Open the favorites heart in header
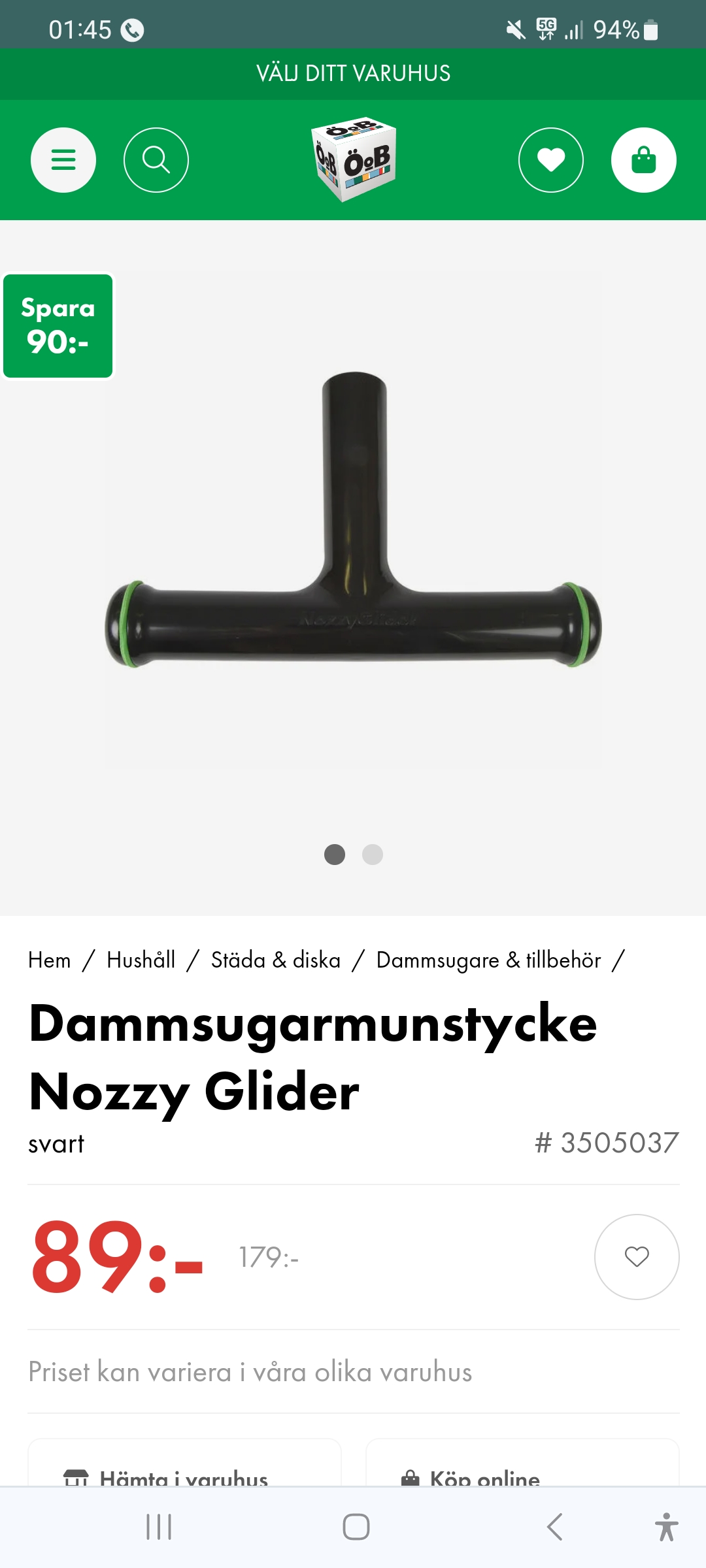This screenshot has height=1568, width=706. coord(551,160)
